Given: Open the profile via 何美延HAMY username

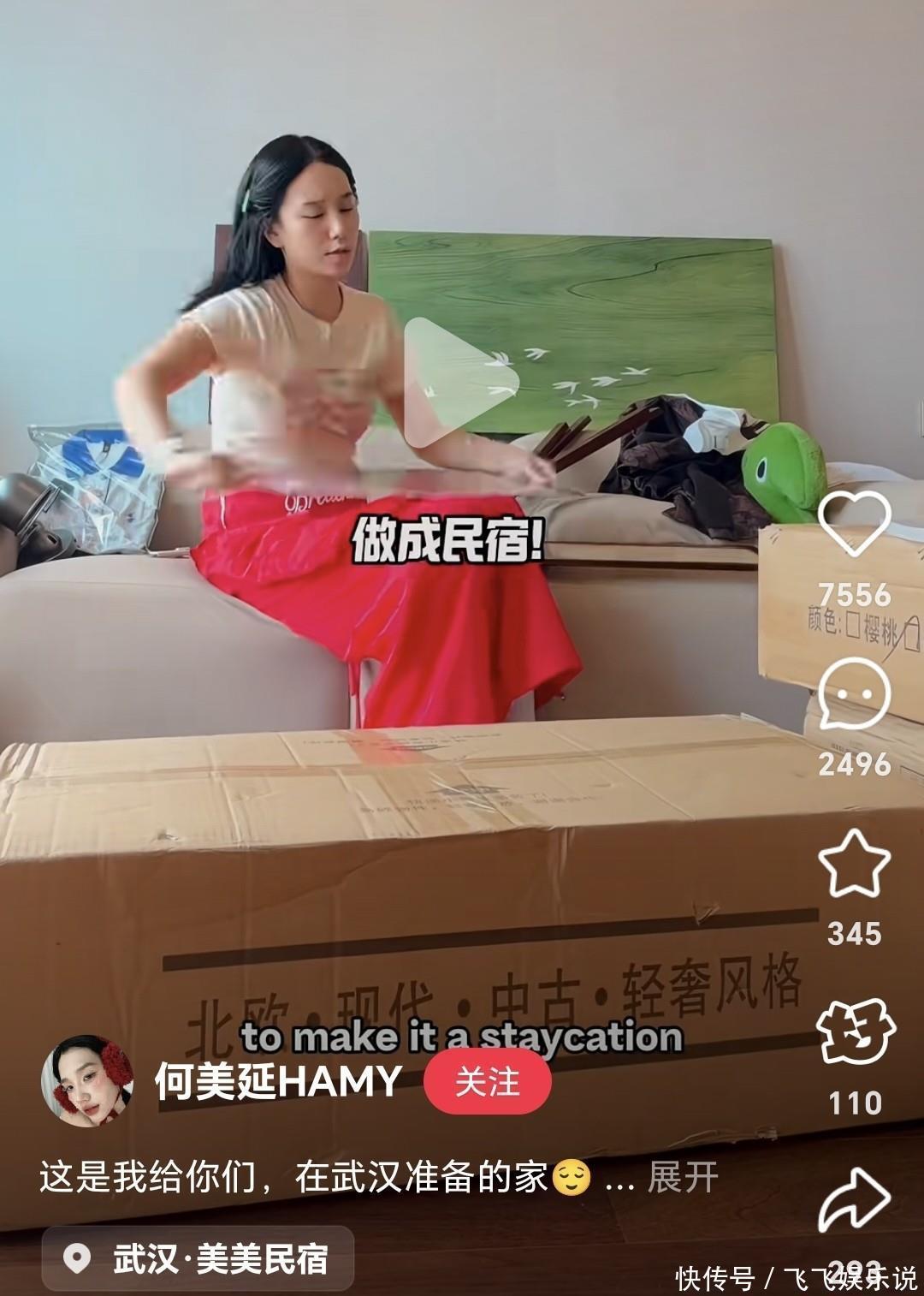Looking at the screenshot, I should coord(278,1082).
